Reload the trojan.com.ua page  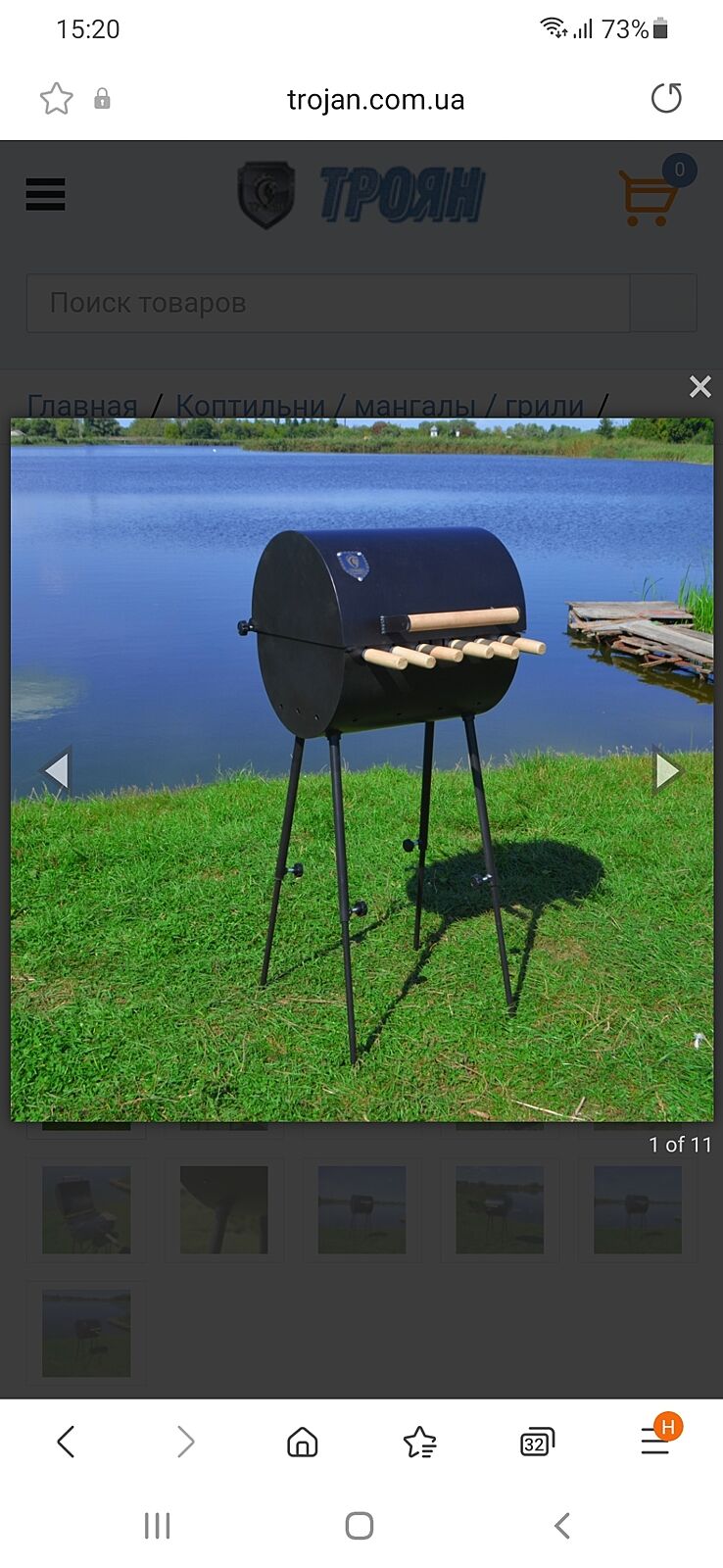[666, 99]
